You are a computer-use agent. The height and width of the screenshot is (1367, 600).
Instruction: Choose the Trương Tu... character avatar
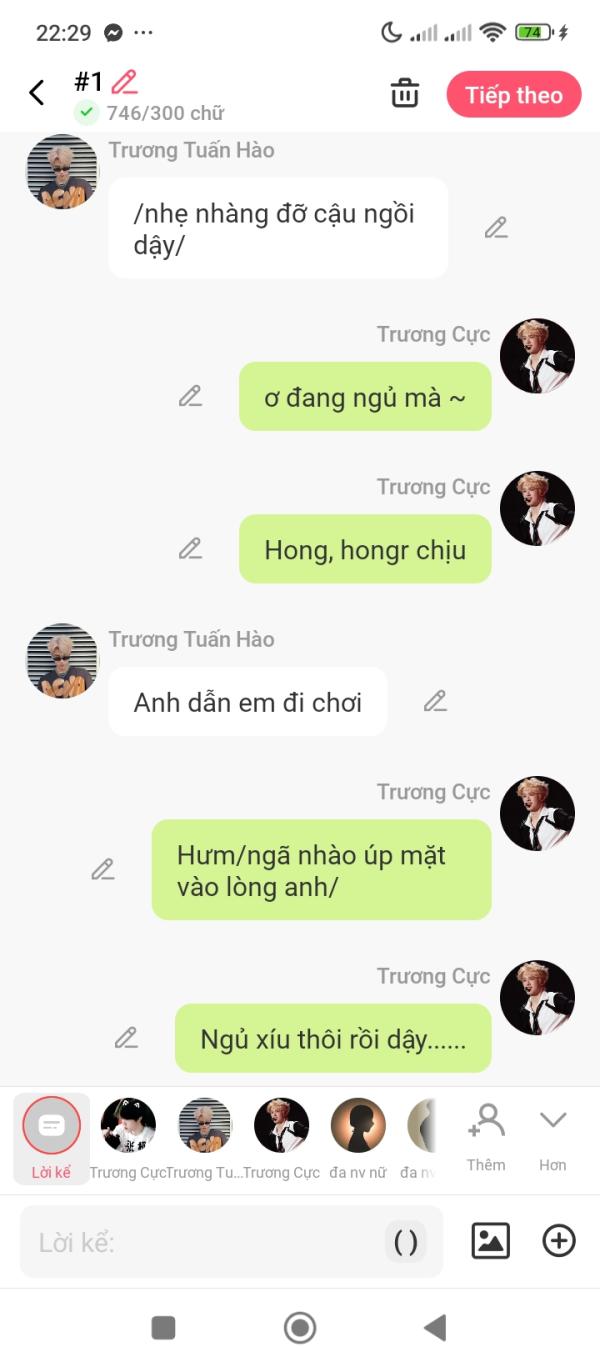(x=204, y=1138)
